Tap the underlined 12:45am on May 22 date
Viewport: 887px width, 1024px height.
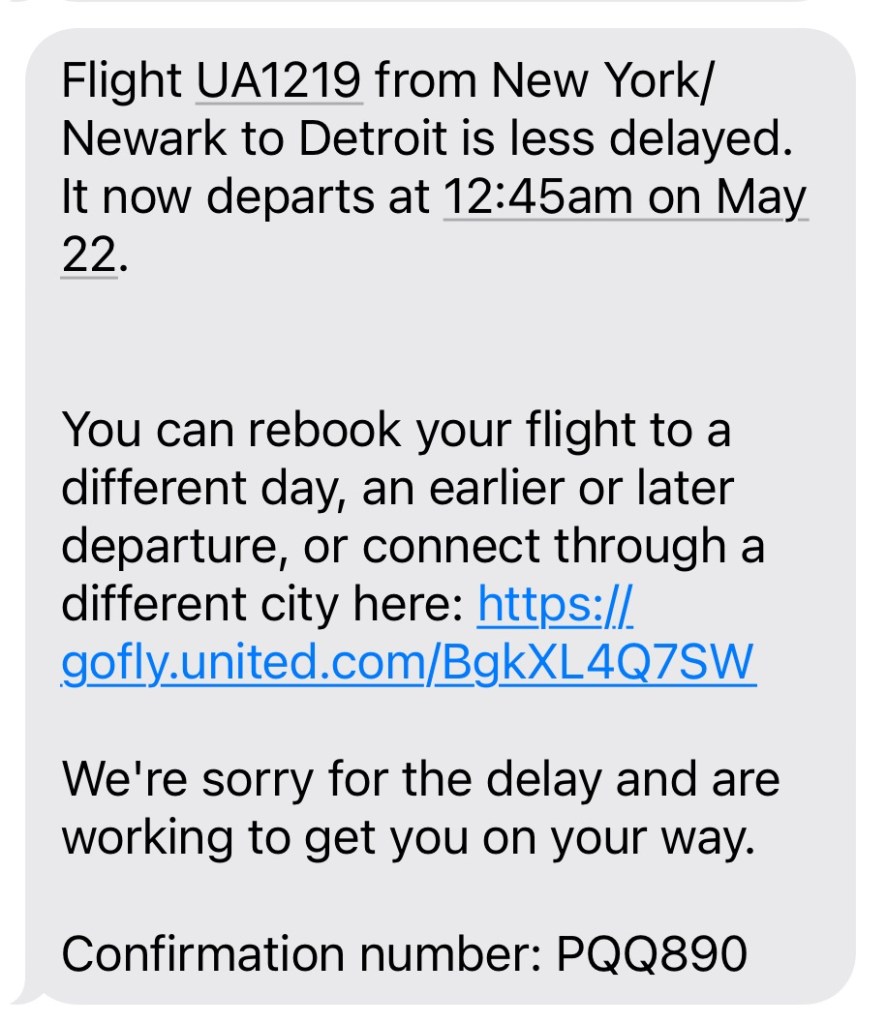(x=624, y=198)
